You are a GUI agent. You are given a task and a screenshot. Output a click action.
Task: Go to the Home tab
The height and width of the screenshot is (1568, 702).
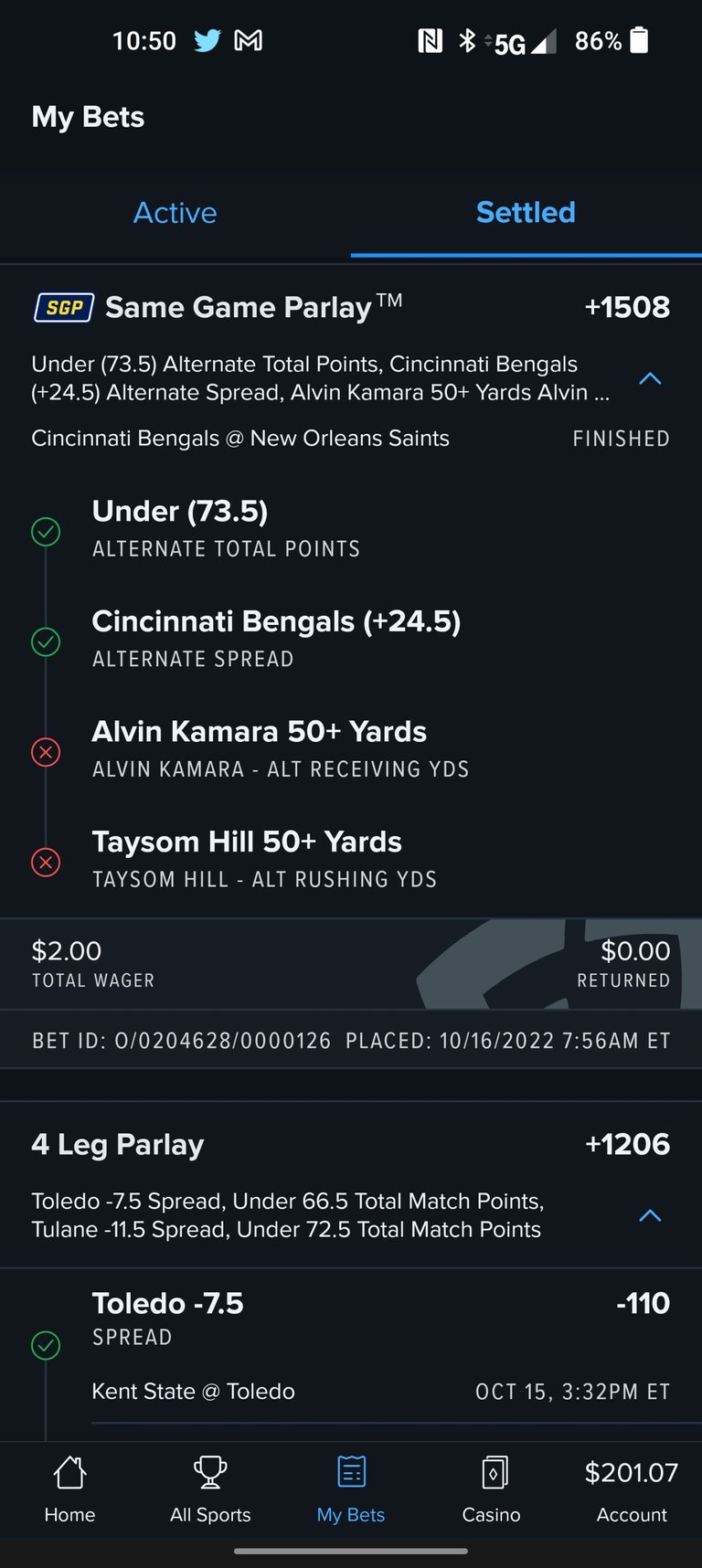click(x=69, y=1489)
